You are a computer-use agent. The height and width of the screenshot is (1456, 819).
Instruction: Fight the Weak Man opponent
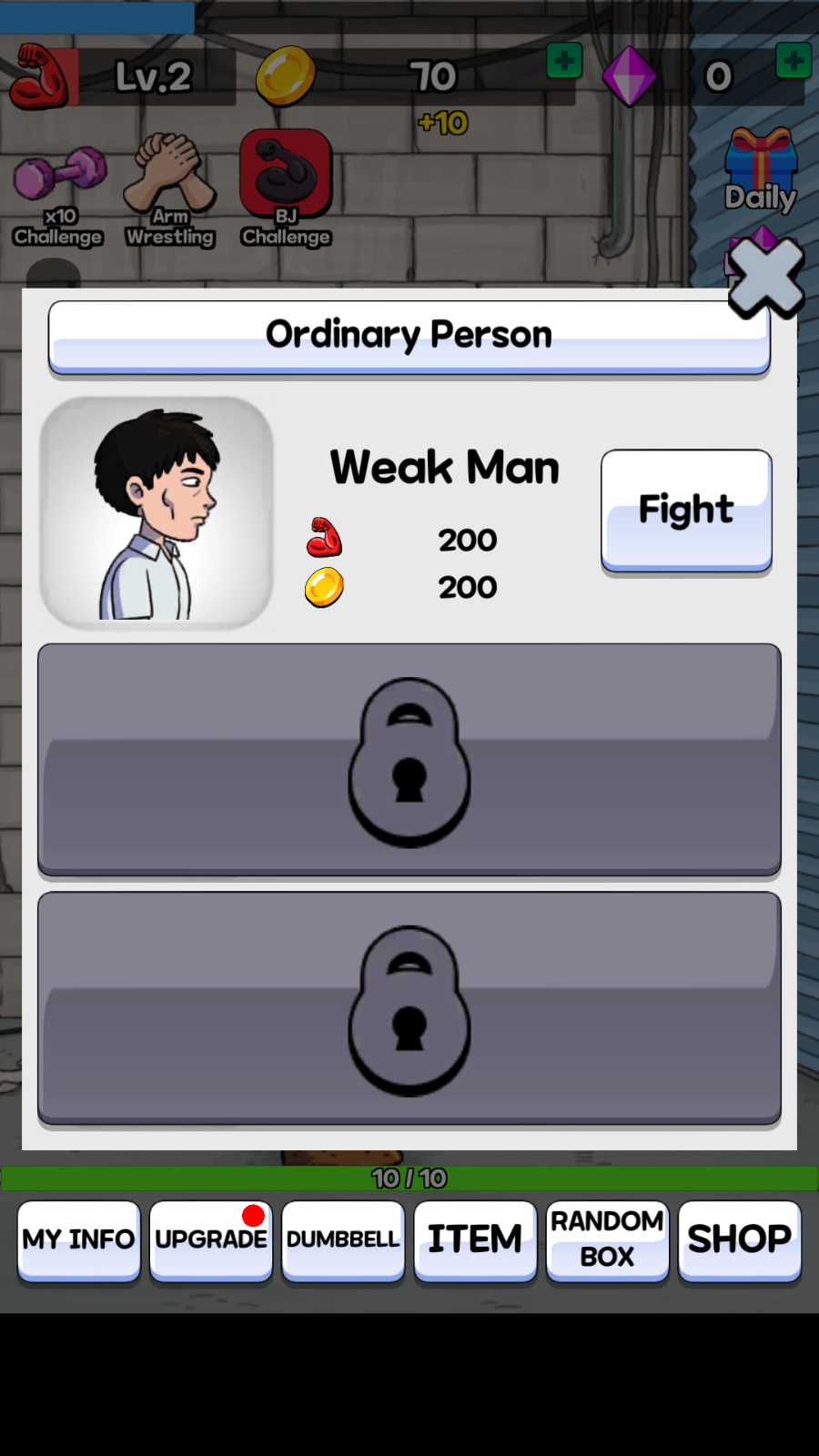point(686,511)
